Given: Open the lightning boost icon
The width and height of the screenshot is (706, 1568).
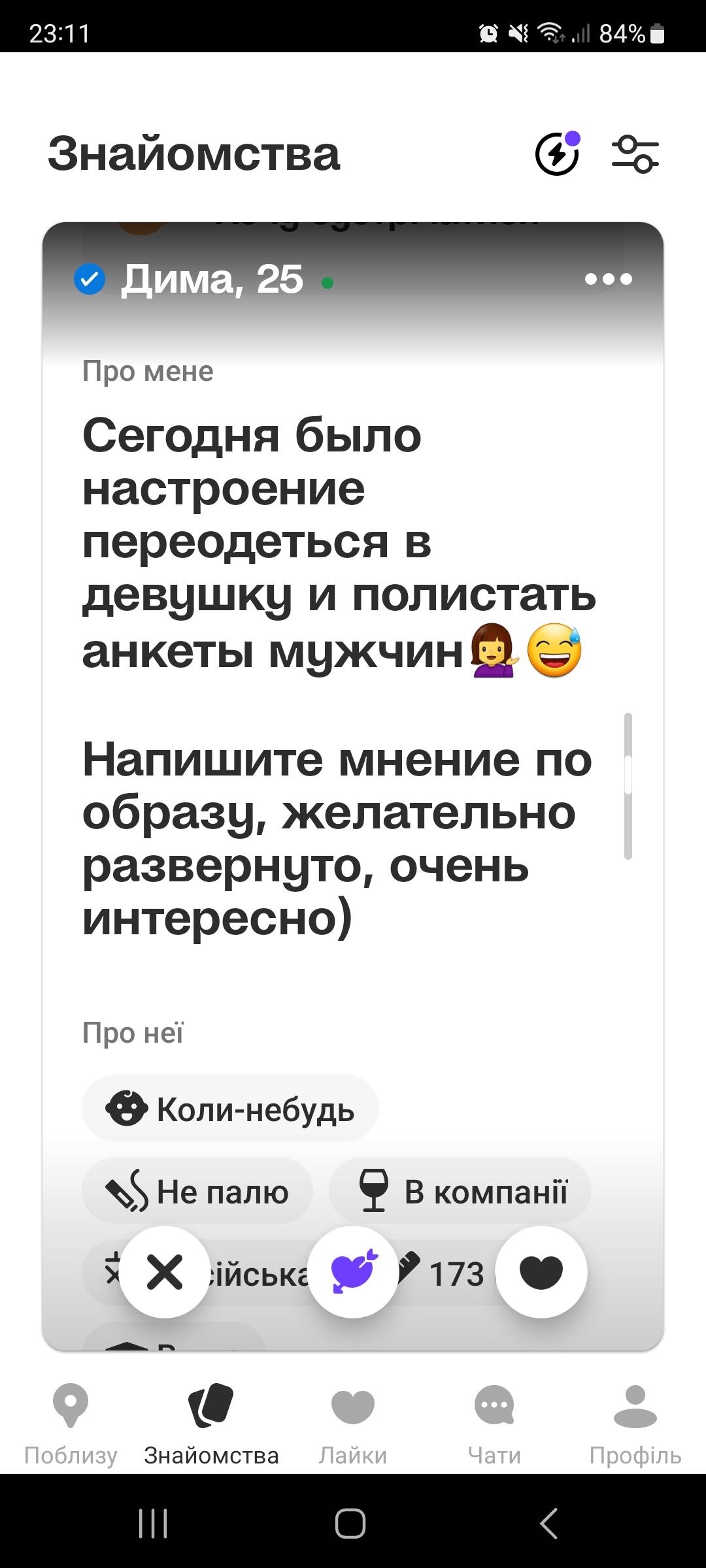Looking at the screenshot, I should [558, 154].
